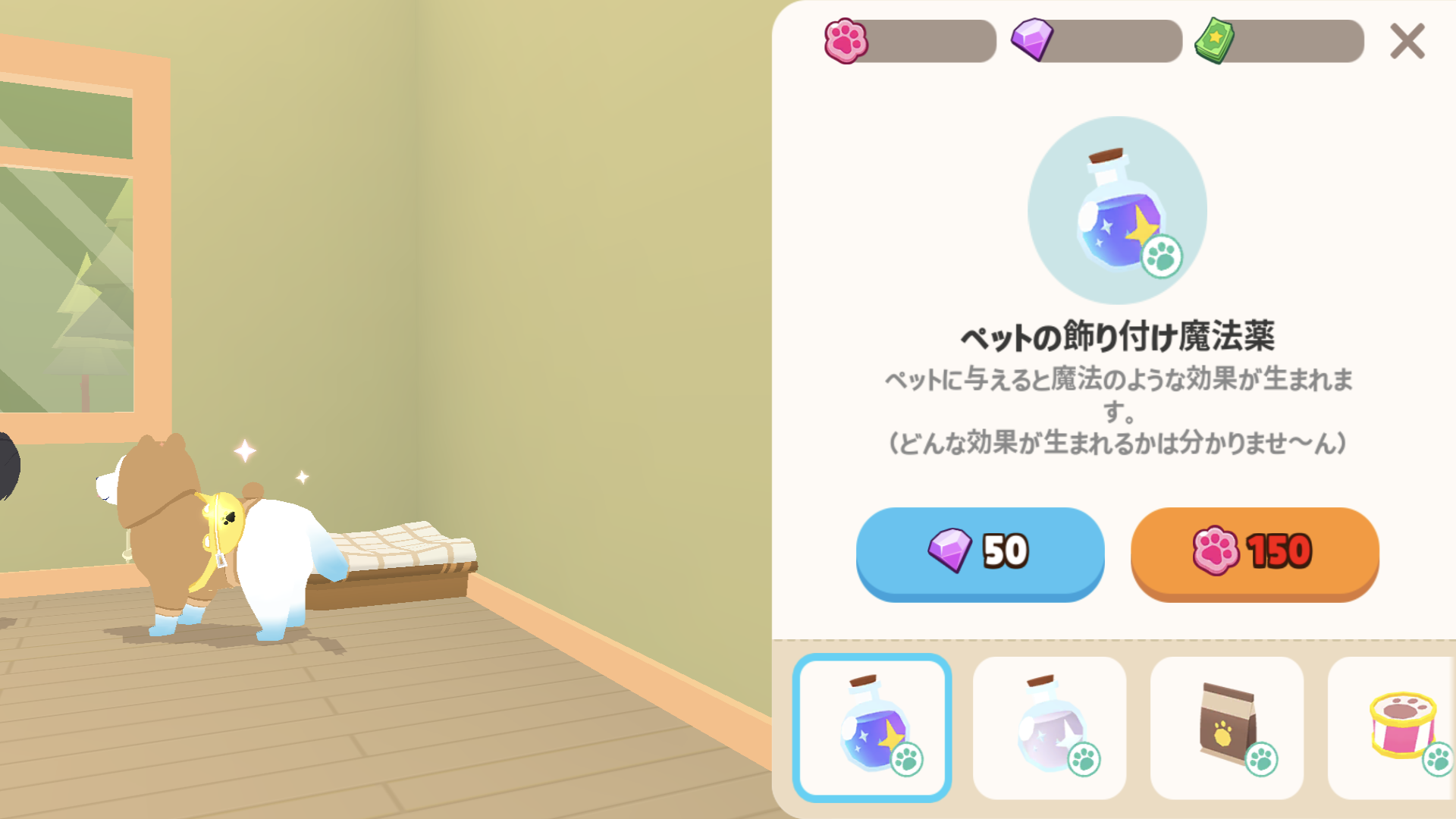
Task: Select the blue starry magic potion tile
Action: click(x=872, y=727)
